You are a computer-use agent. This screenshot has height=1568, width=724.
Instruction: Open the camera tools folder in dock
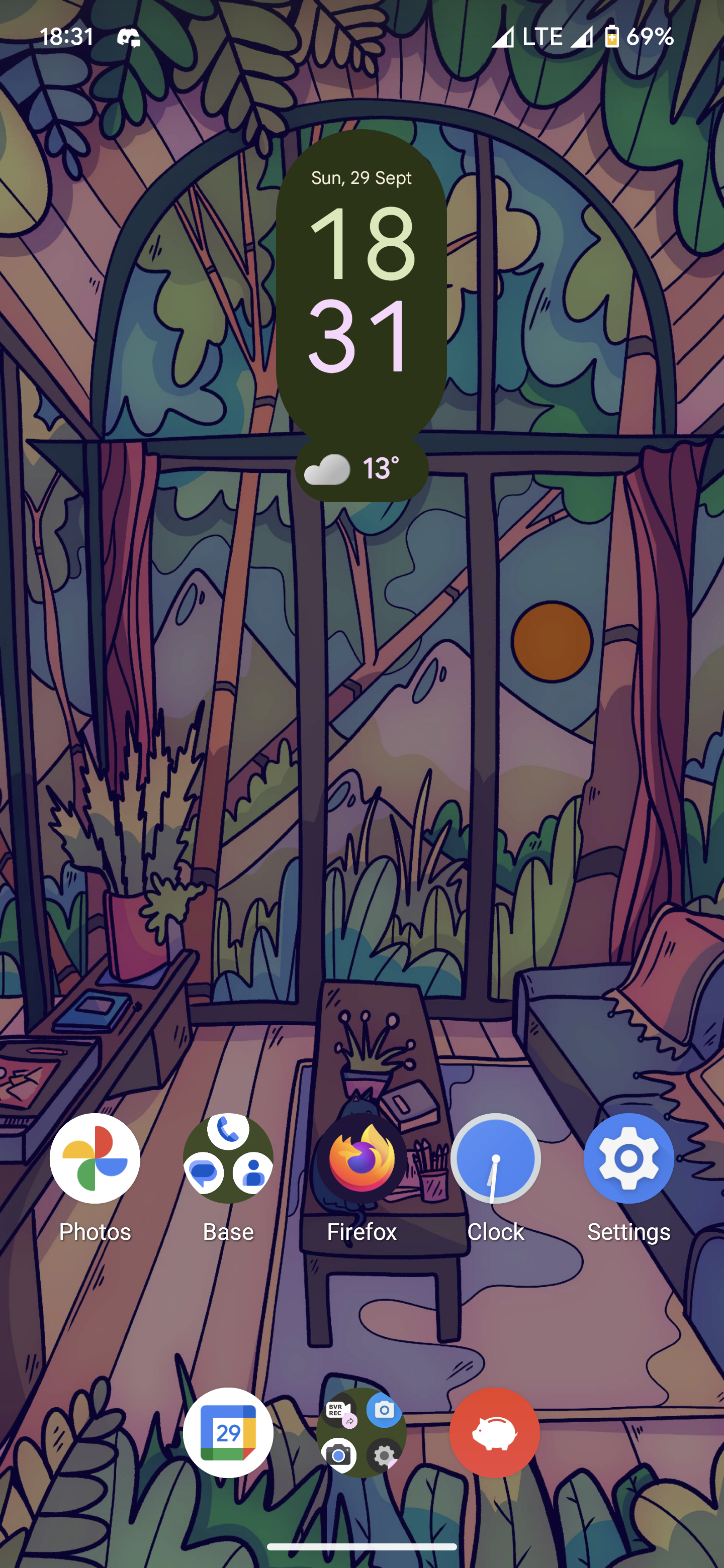[361, 1432]
